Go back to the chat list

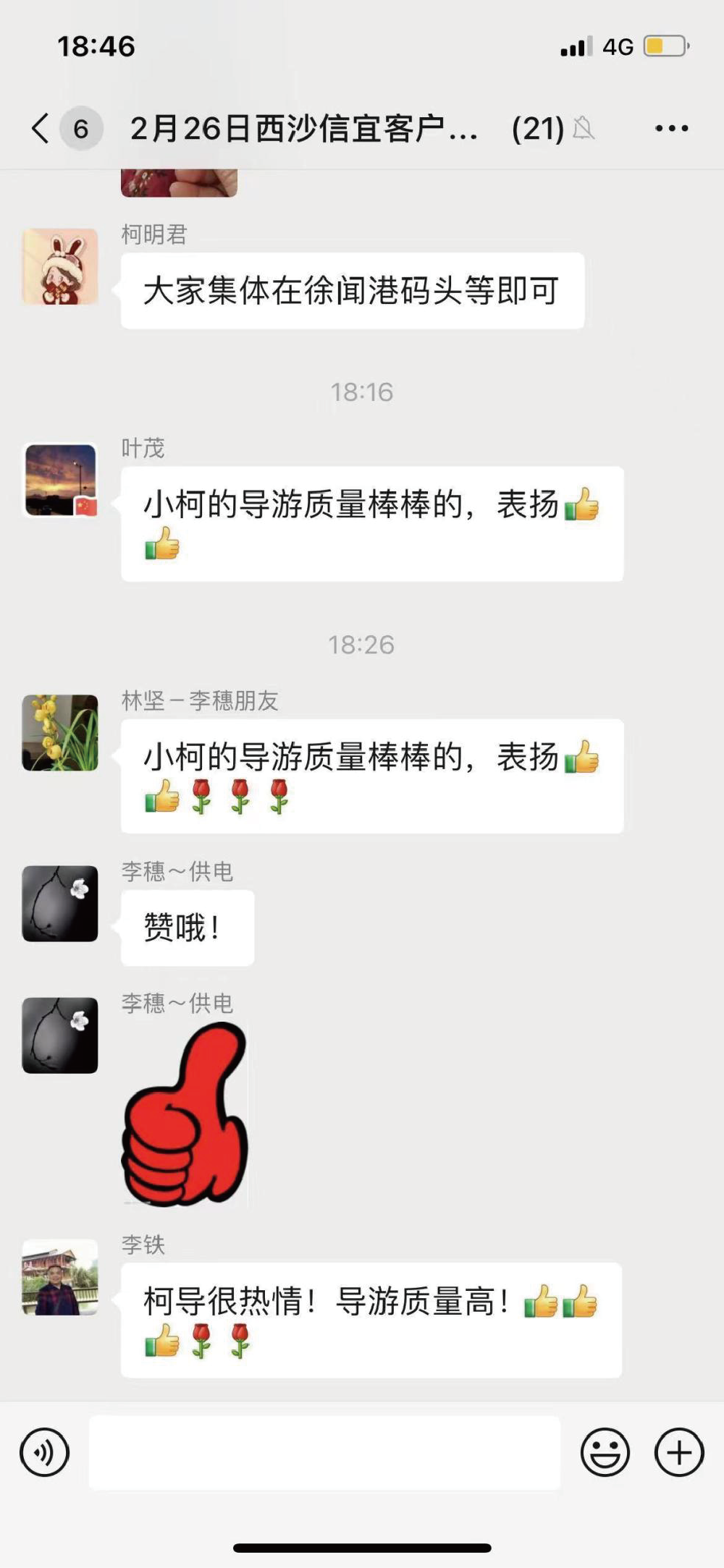pos(42,129)
